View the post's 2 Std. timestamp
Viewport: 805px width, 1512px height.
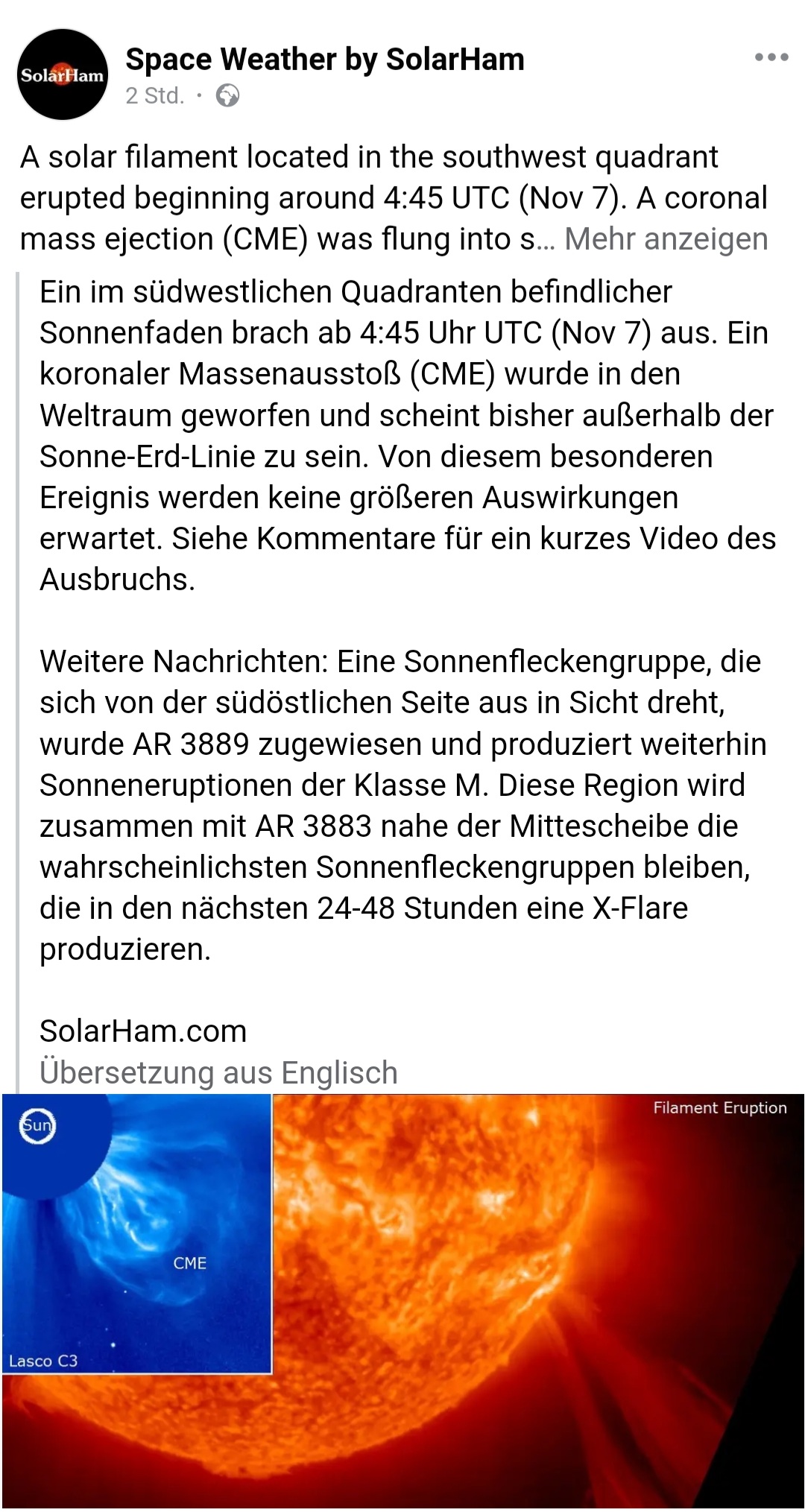pyautogui.click(x=154, y=96)
